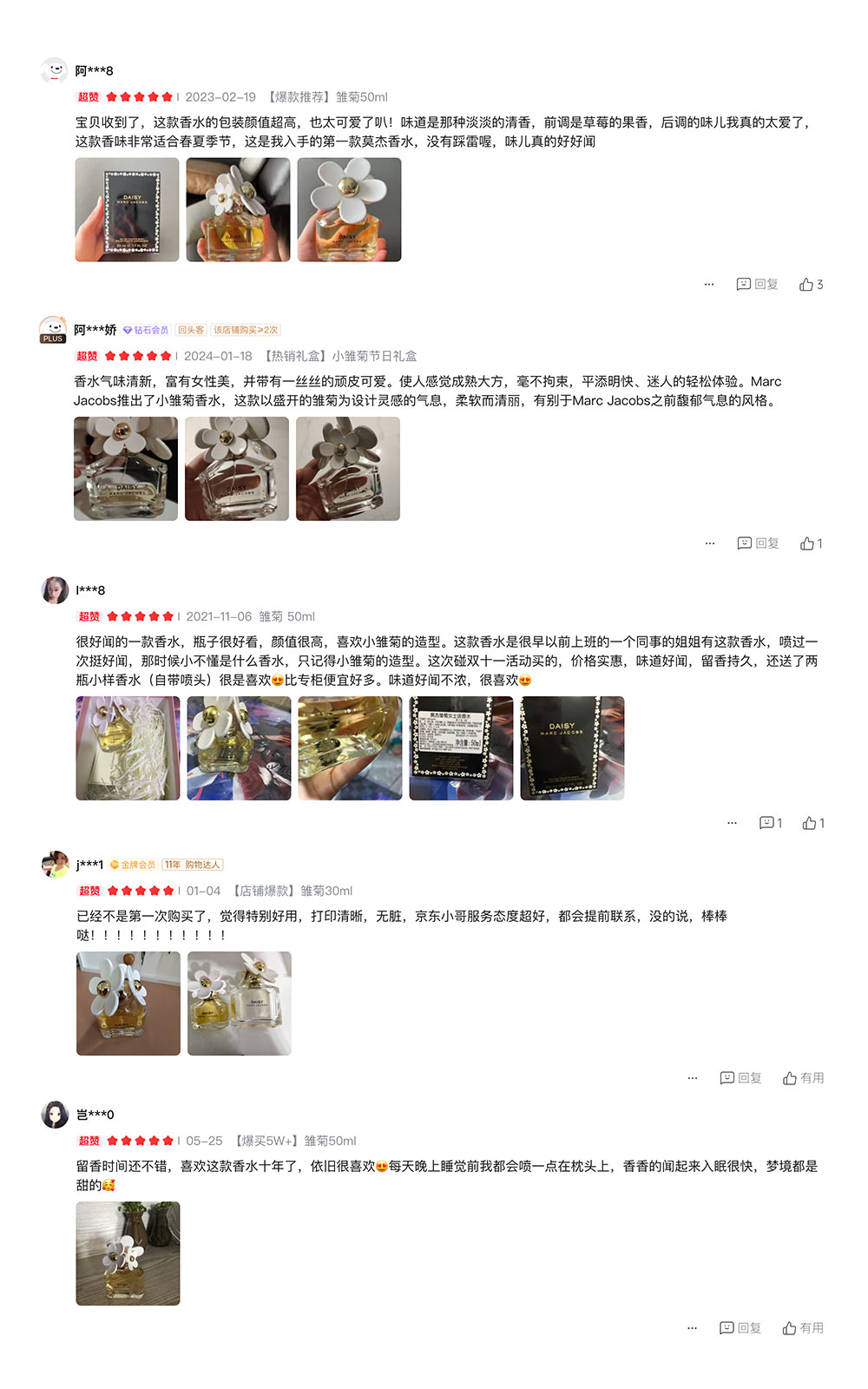Open more options on 阿***娇's review
The width and height of the screenshot is (868, 1389).
pyautogui.click(x=710, y=543)
